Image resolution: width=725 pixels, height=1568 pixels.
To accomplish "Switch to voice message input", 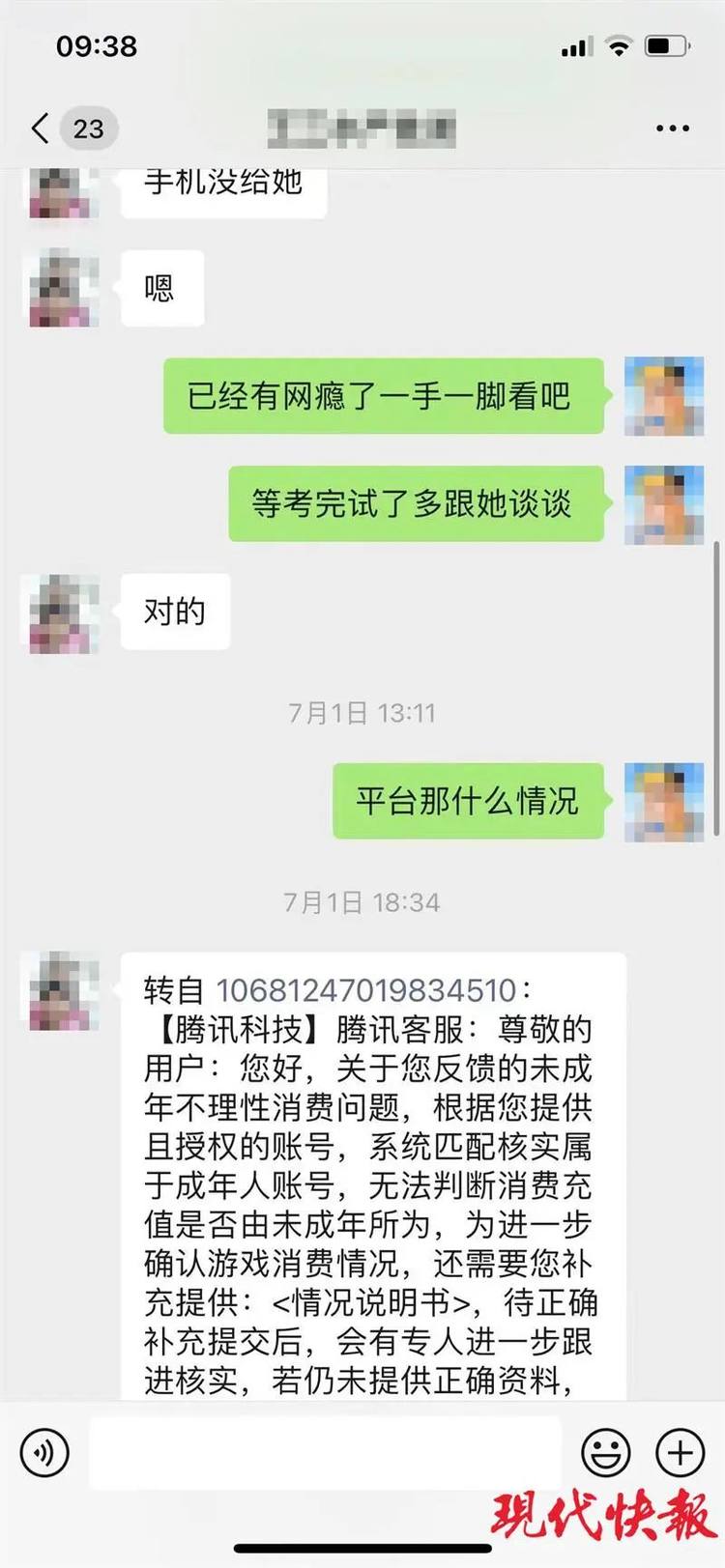I will pyautogui.click(x=44, y=1452).
